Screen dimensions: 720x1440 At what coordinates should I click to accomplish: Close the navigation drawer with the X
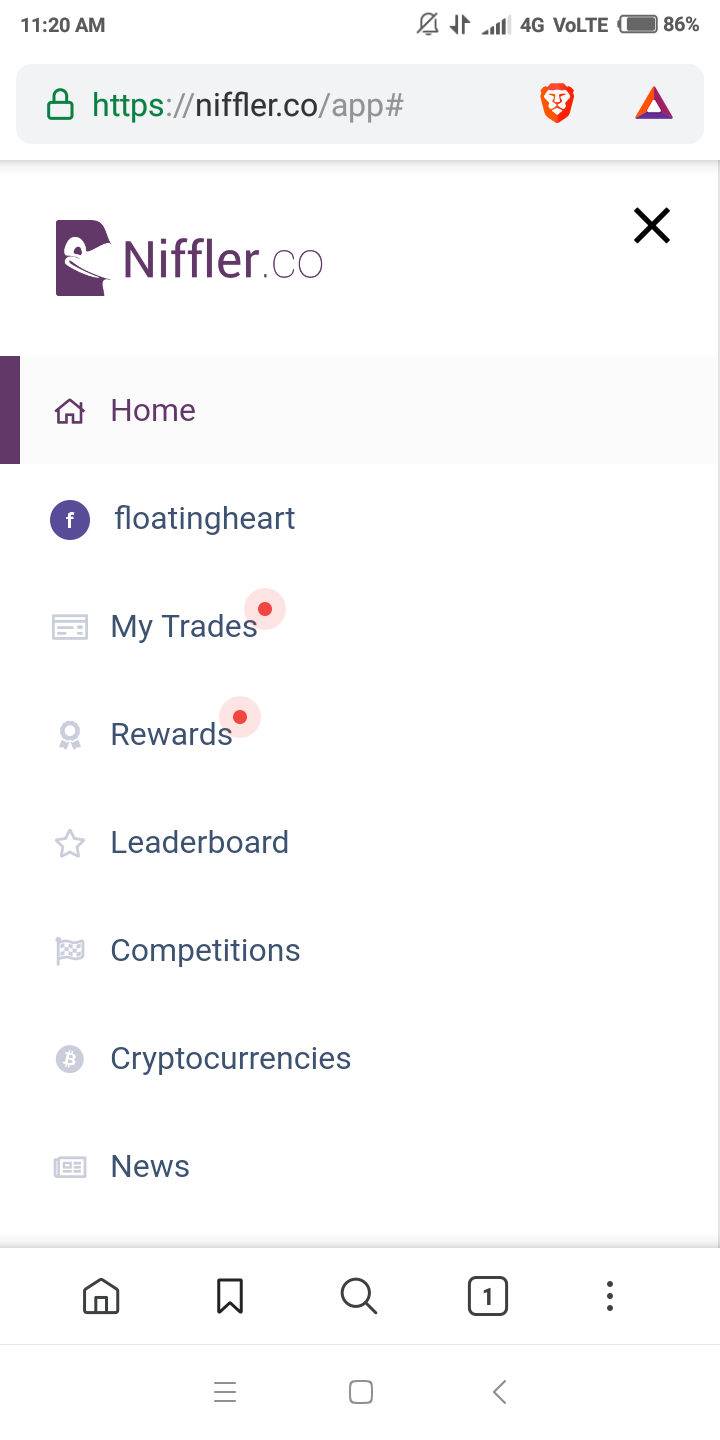pos(651,225)
